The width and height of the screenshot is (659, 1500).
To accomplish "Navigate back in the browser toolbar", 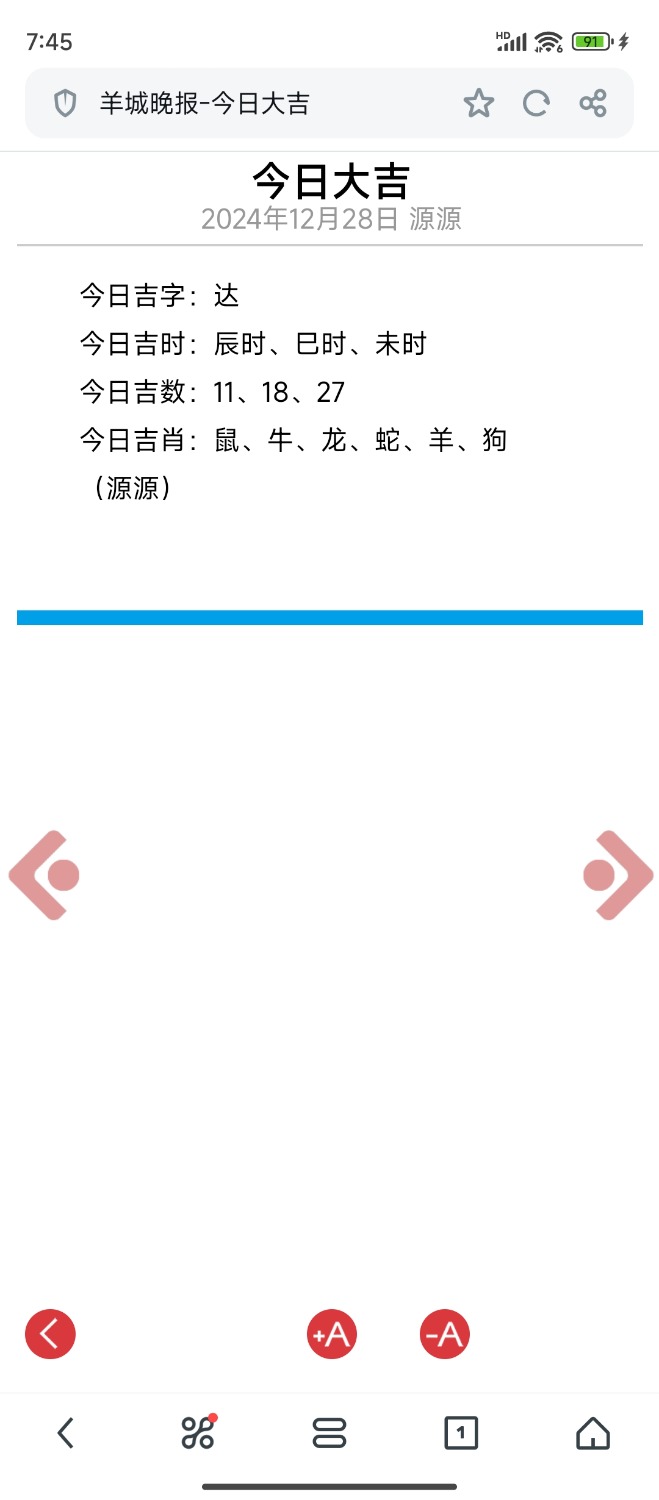I will pyautogui.click(x=65, y=1433).
